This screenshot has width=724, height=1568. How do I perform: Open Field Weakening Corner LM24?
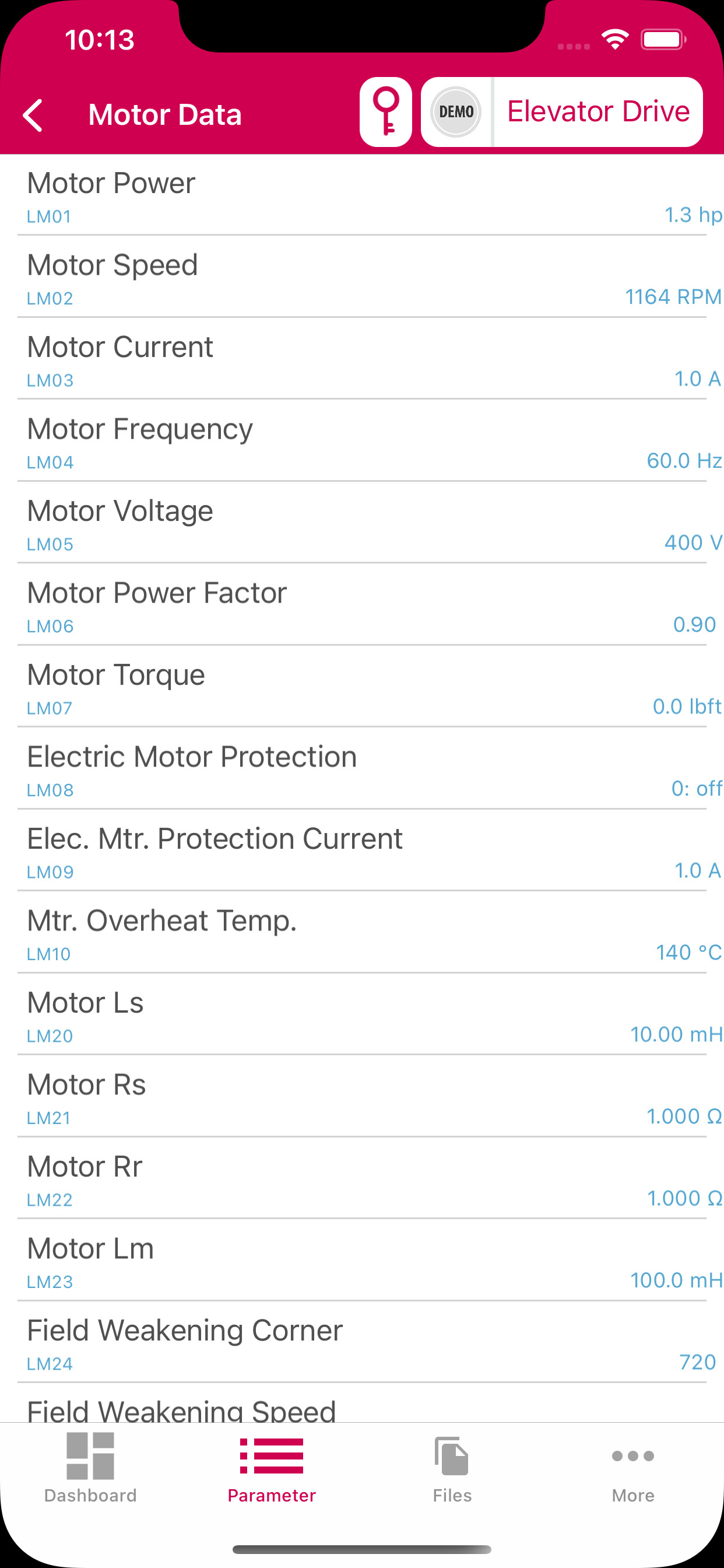pyautogui.click(x=362, y=1343)
